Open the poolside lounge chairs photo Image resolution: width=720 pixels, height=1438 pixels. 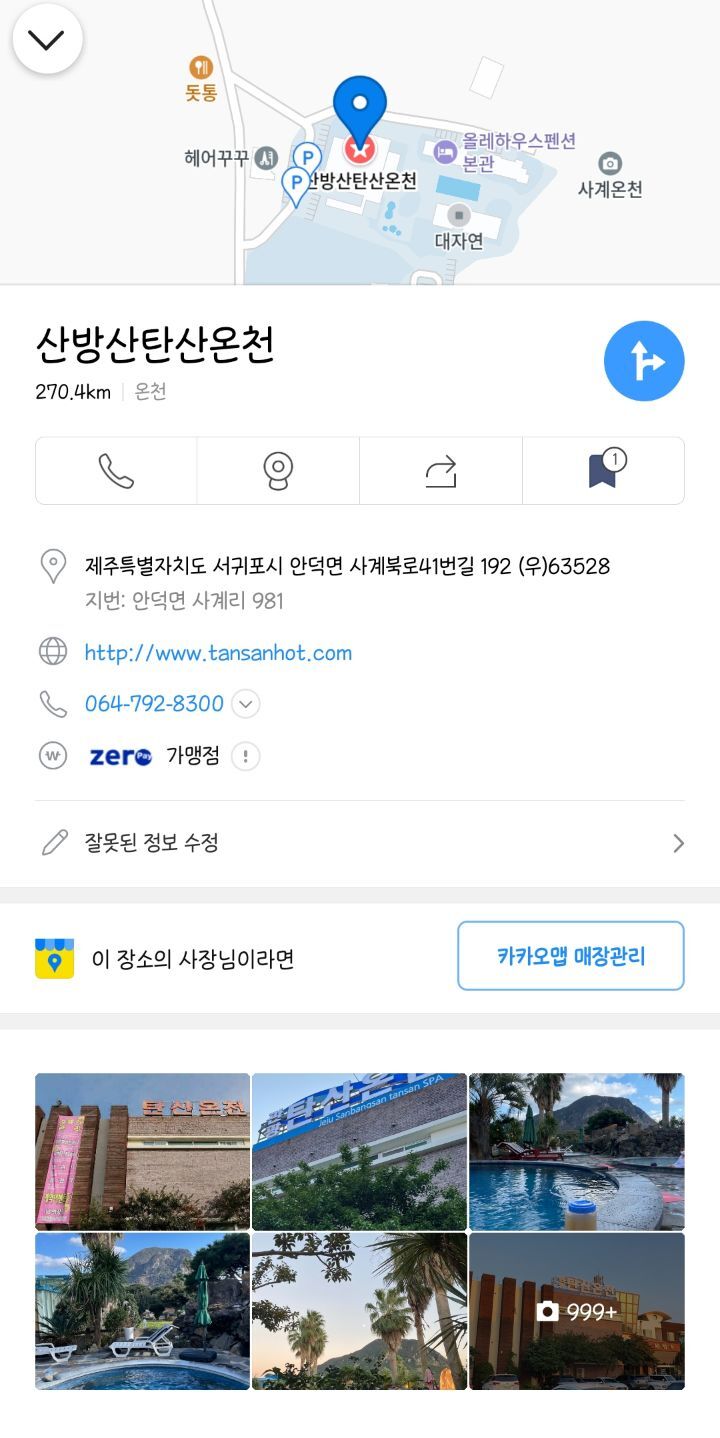pyautogui.click(x=142, y=1311)
